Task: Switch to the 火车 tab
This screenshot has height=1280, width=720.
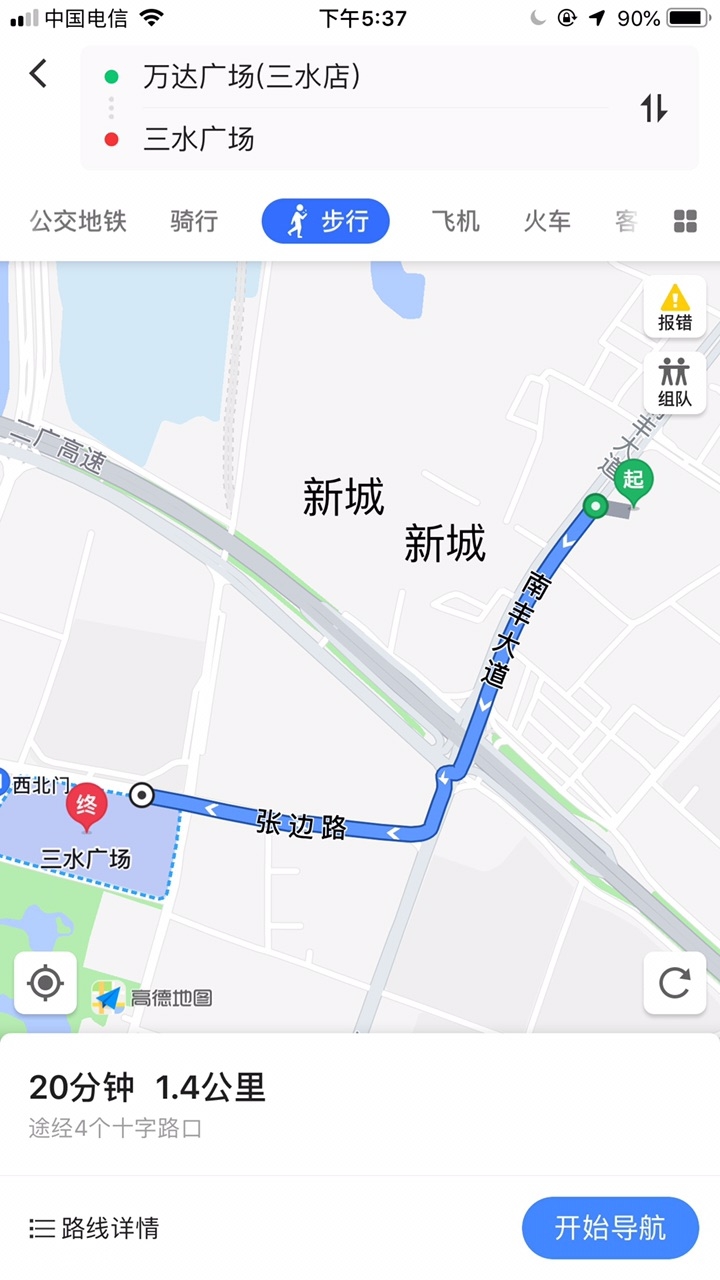Action: tap(547, 221)
